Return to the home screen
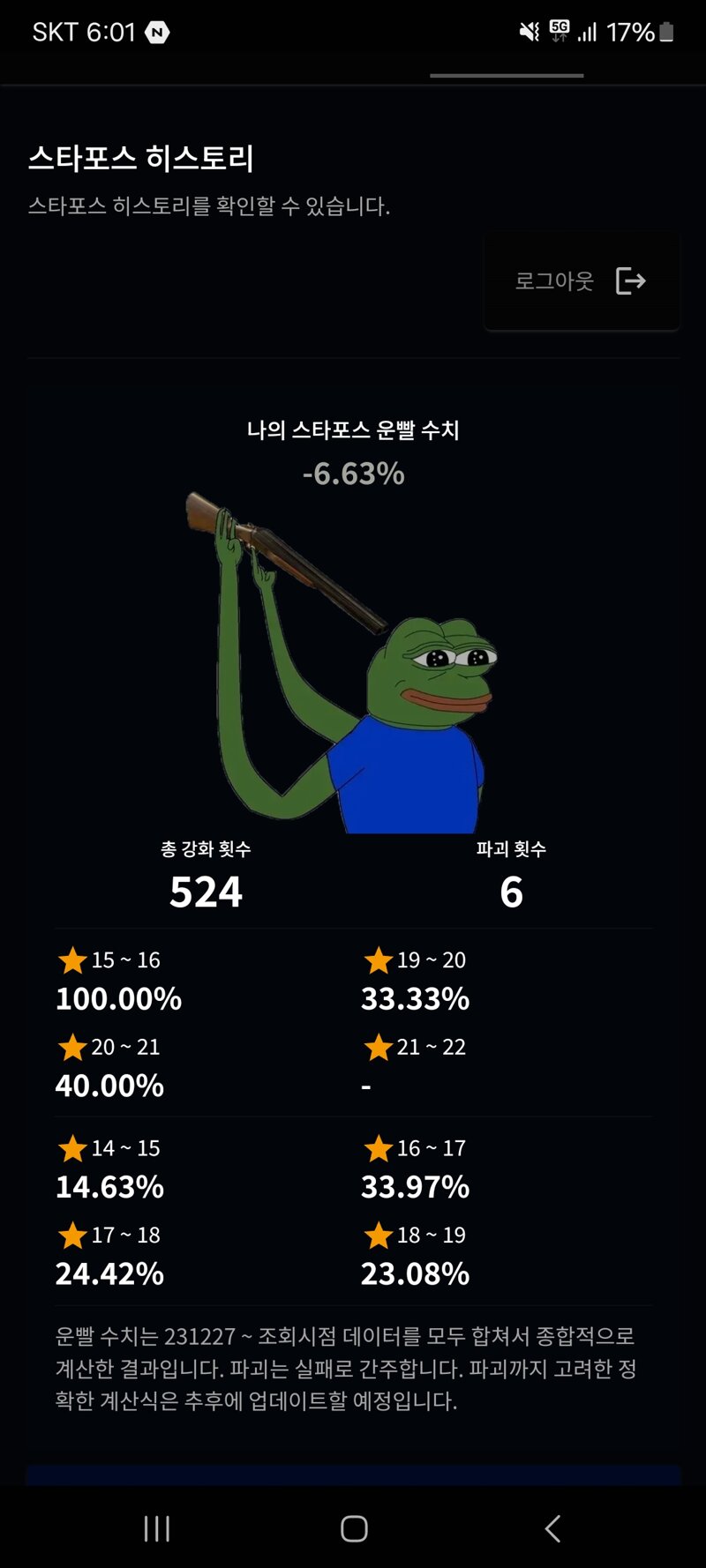 354,1528
